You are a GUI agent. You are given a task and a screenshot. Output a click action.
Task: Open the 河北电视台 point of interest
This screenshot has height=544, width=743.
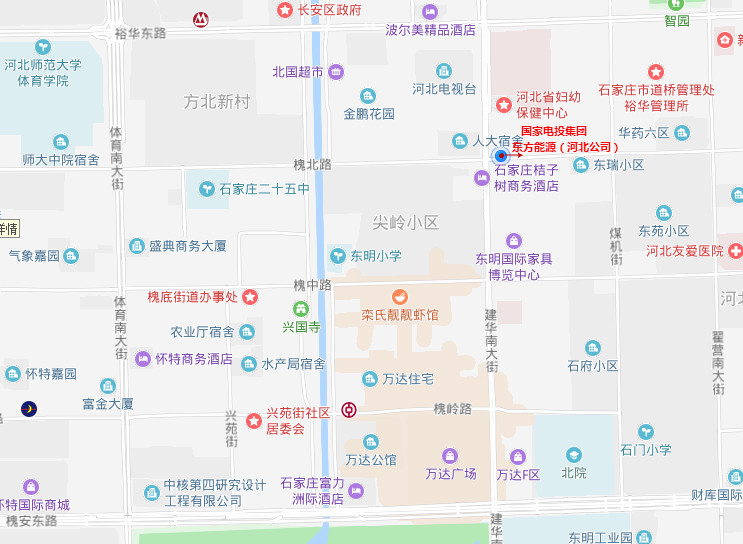pos(444,71)
